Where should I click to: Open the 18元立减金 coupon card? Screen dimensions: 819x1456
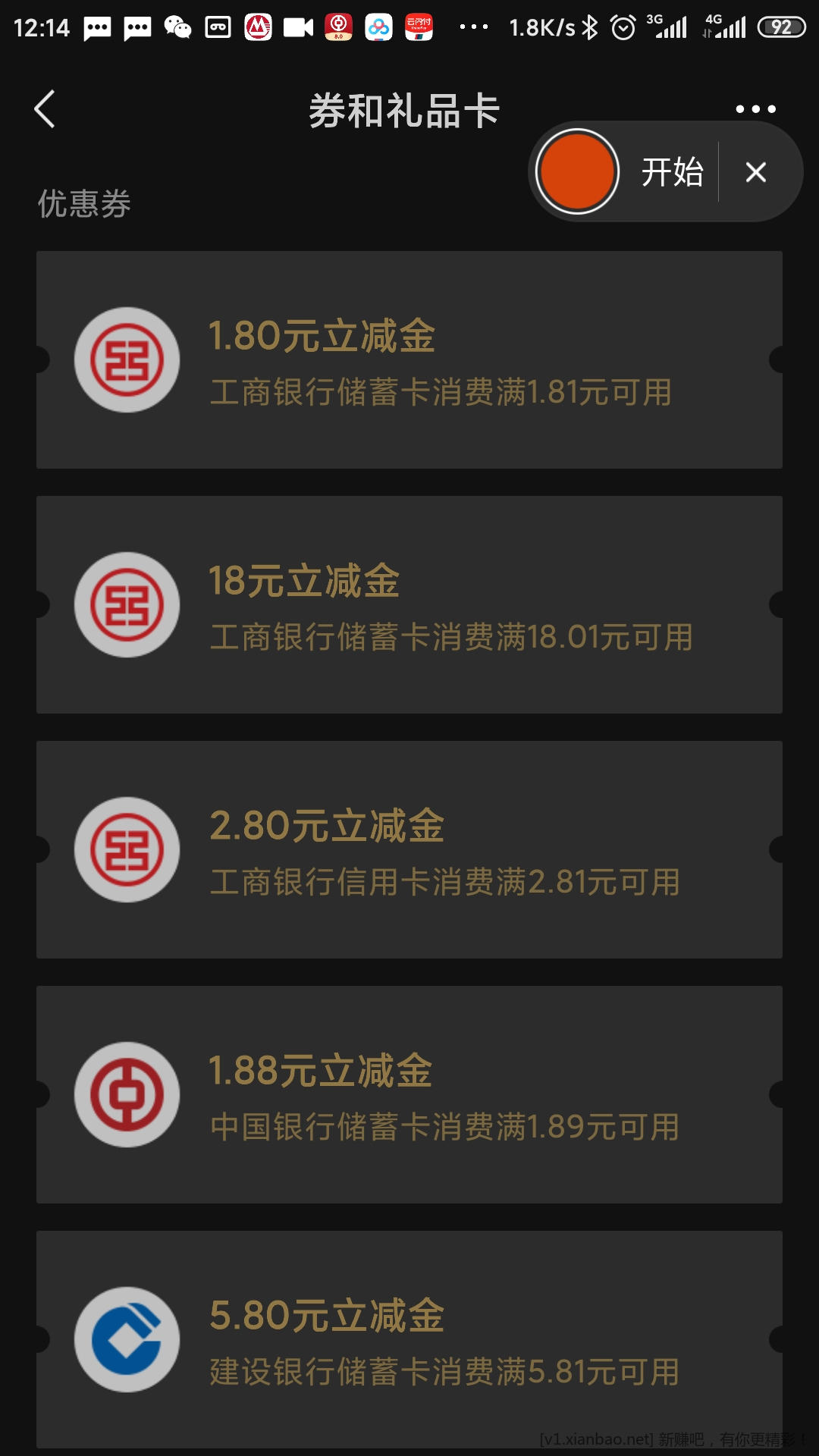pos(409,604)
